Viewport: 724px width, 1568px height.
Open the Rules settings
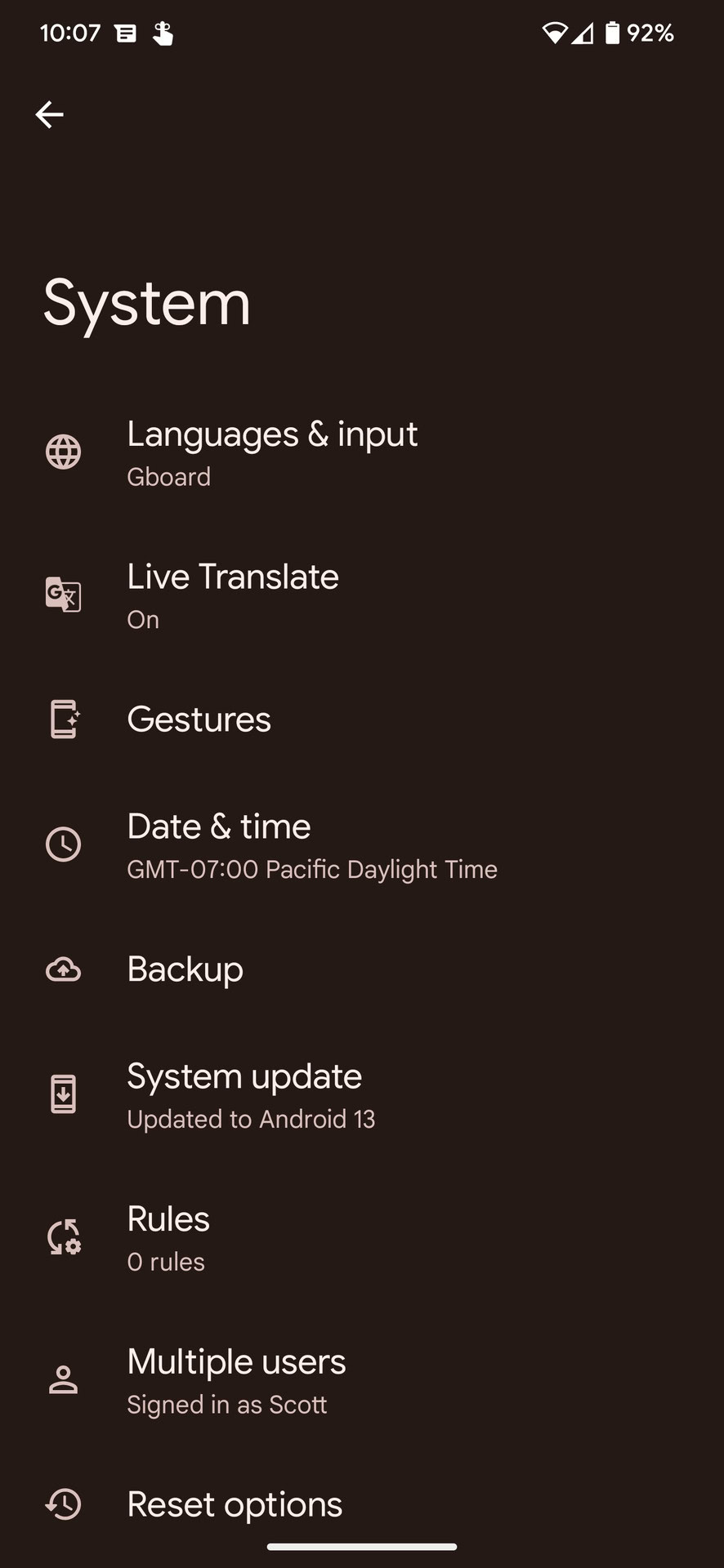pos(168,1238)
